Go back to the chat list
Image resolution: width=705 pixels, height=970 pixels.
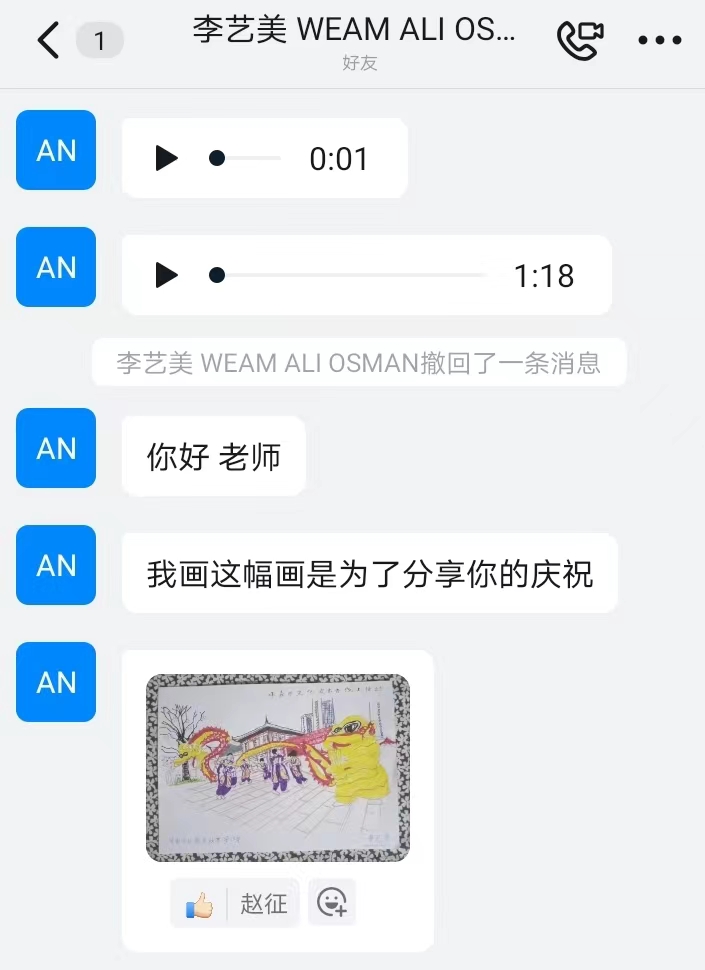pyautogui.click(x=47, y=41)
